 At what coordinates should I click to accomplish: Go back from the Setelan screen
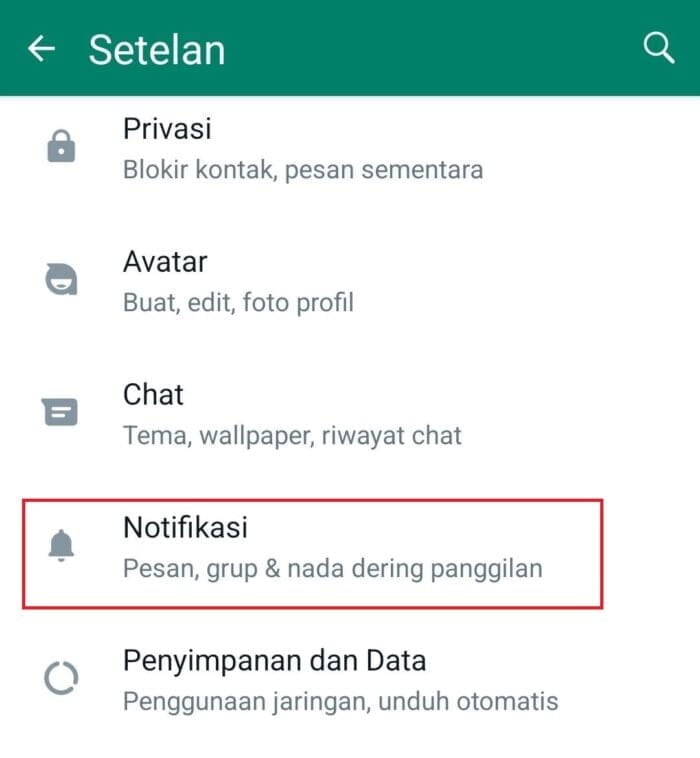tap(41, 48)
